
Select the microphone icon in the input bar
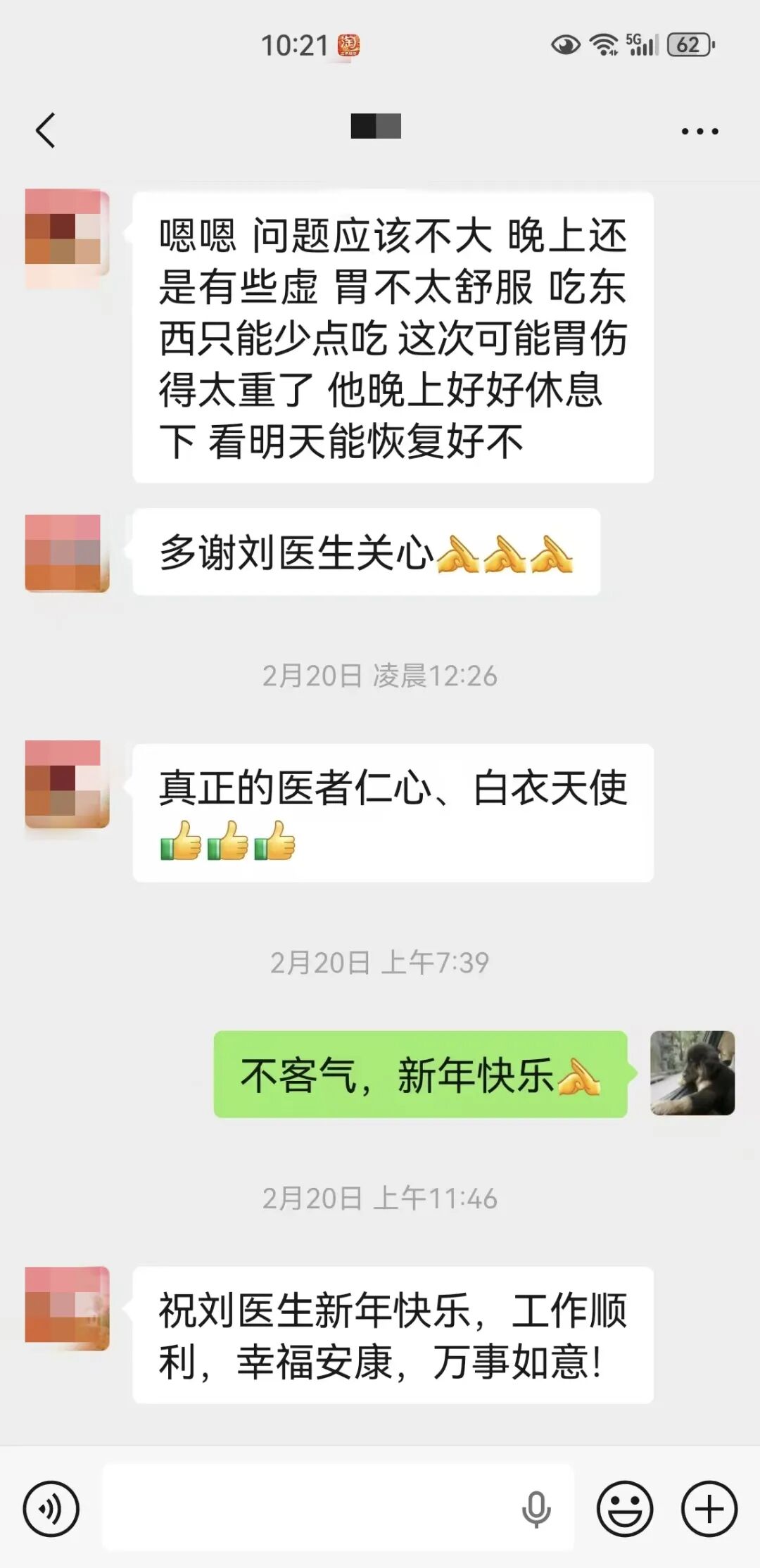(x=536, y=1508)
